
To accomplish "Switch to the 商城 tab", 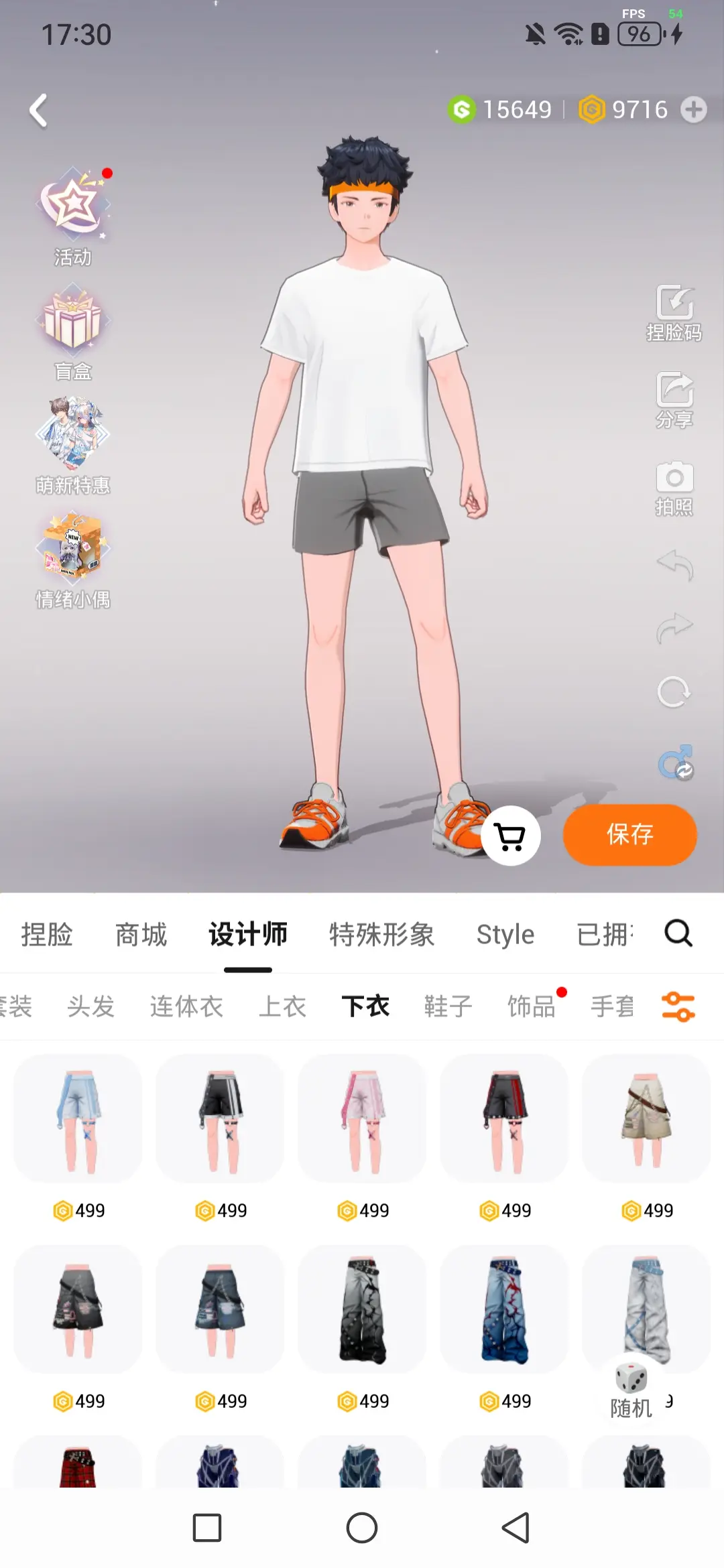I will 141,934.
